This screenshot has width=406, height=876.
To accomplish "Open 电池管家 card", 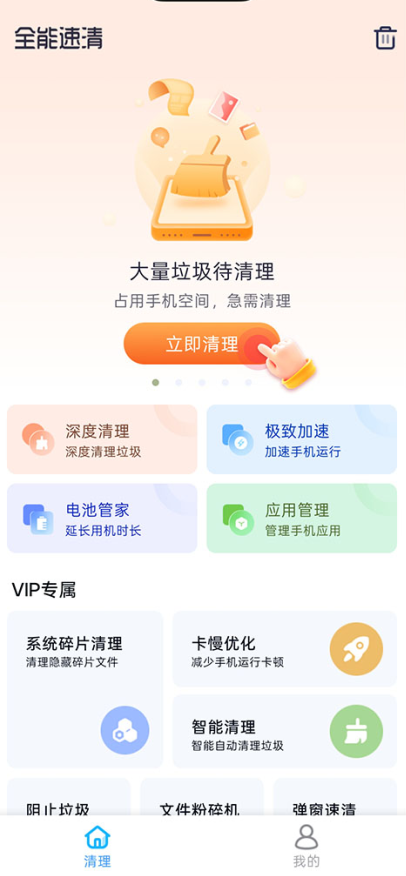I will pos(102,518).
